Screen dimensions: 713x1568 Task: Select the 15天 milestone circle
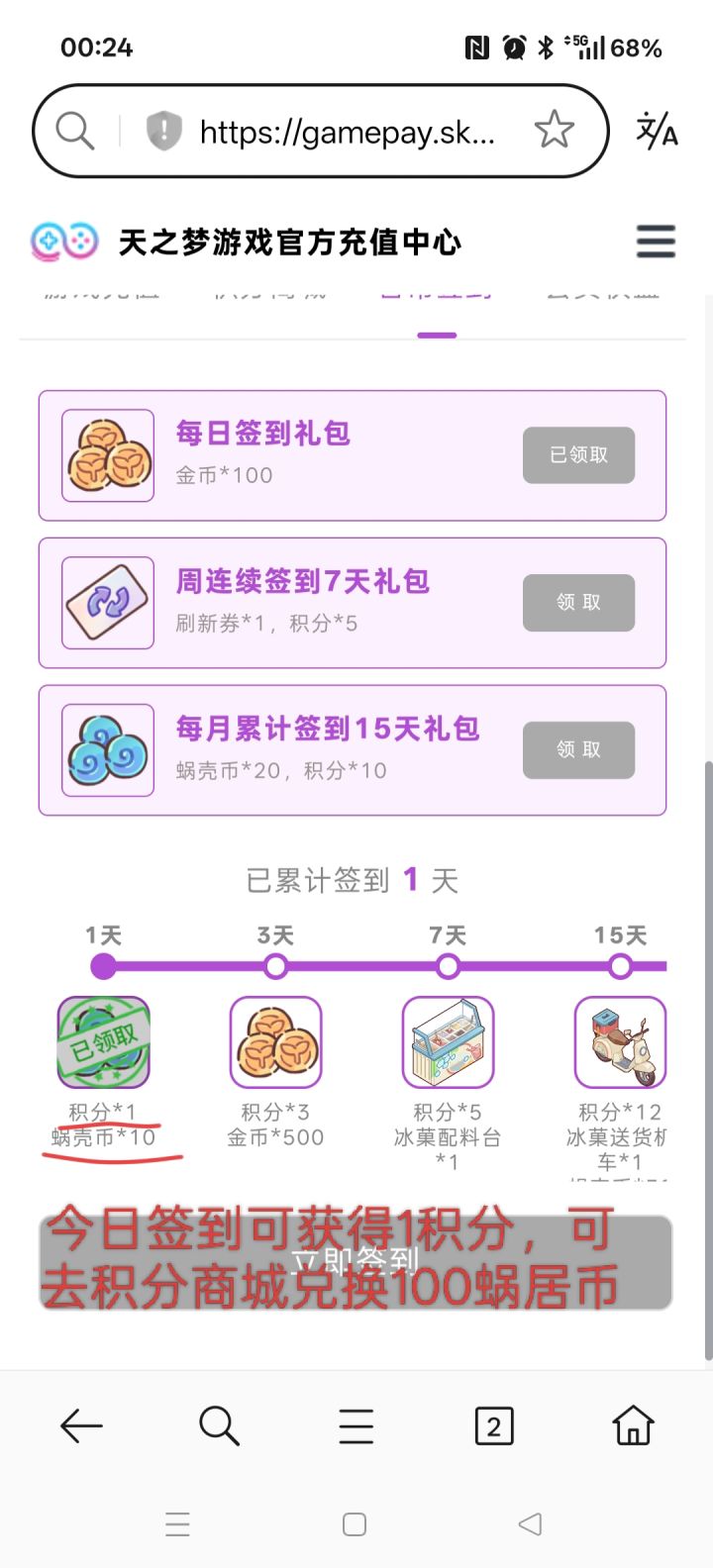620,965
